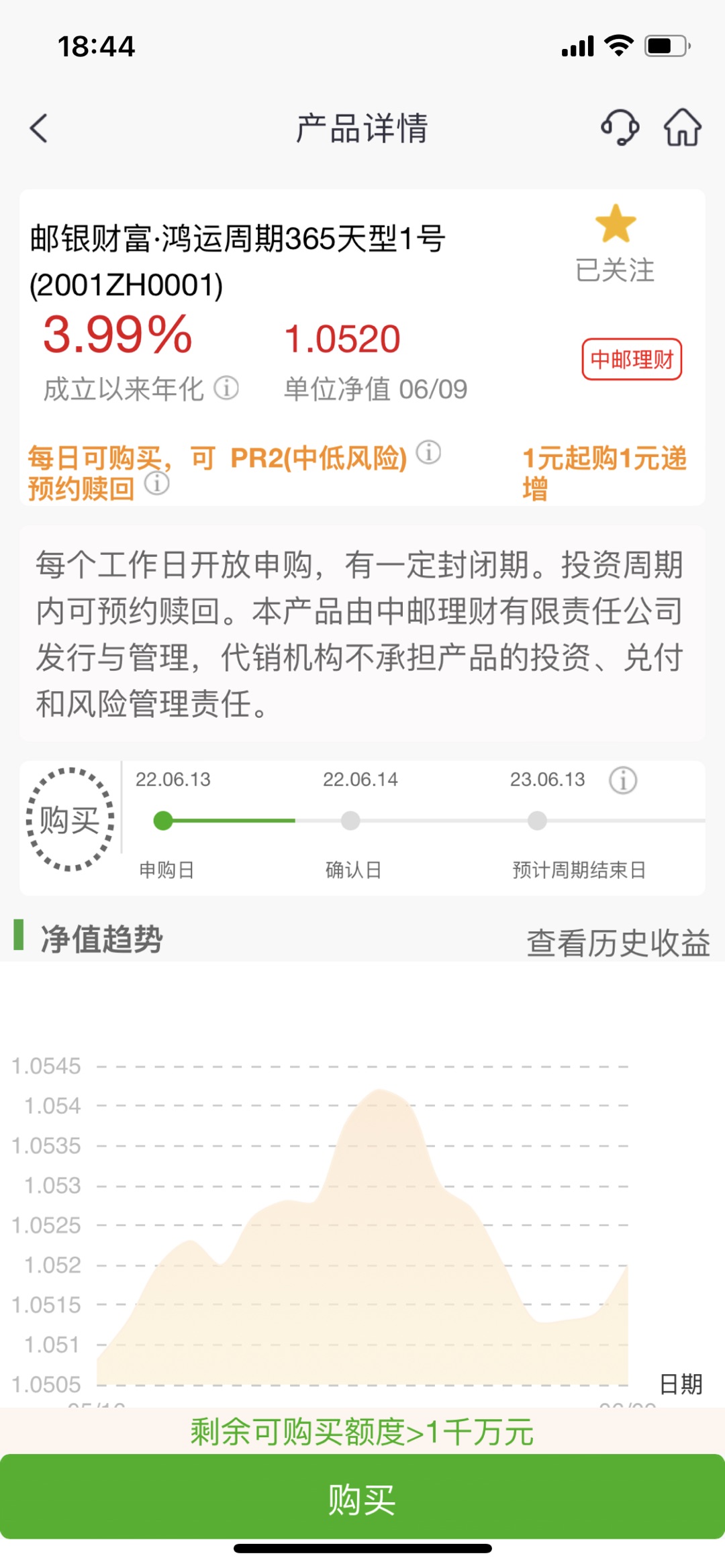View info about estimated cycle end date
The height and width of the screenshot is (1568, 725).
tap(622, 780)
